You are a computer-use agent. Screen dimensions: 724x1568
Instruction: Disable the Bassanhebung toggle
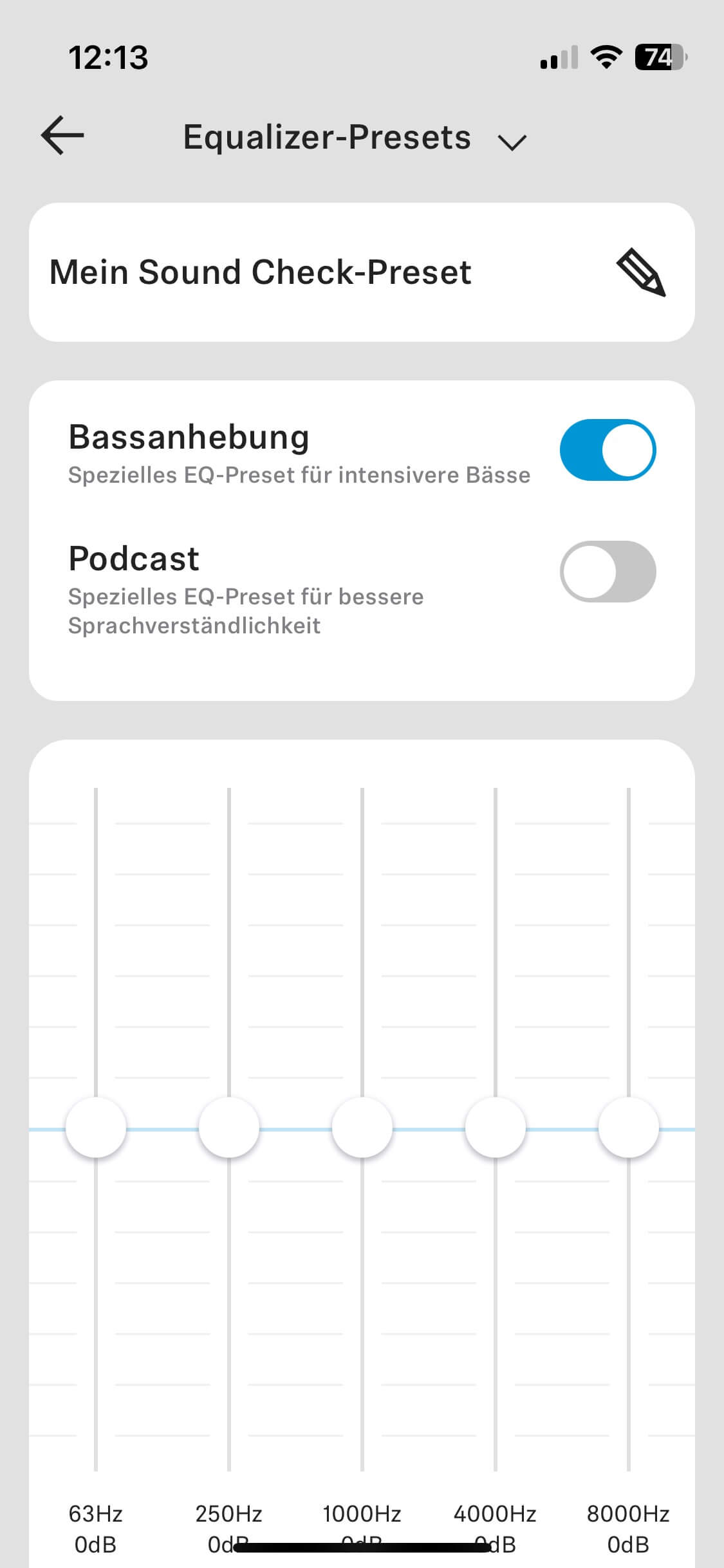tap(608, 450)
